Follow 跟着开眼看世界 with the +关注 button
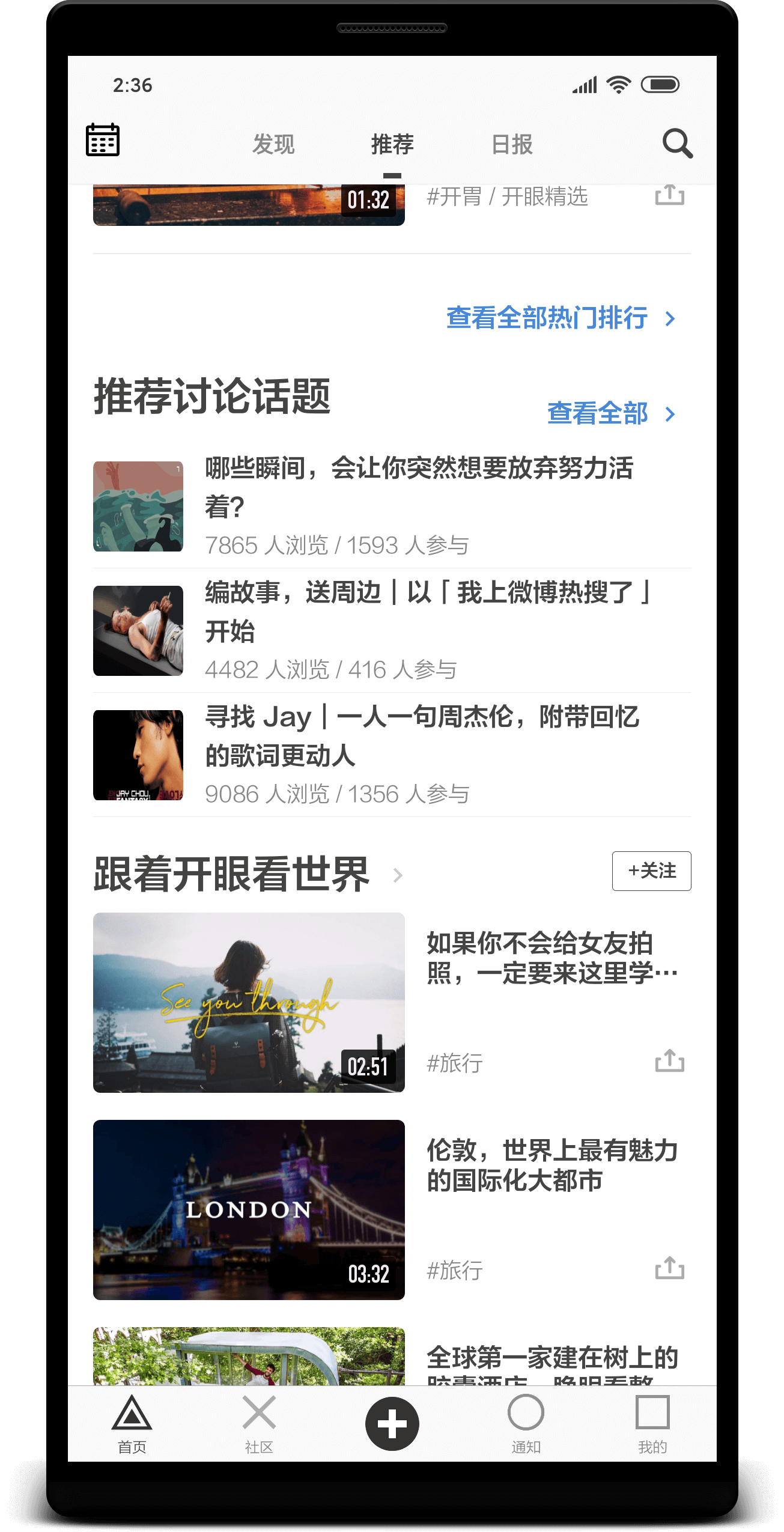 tap(652, 871)
